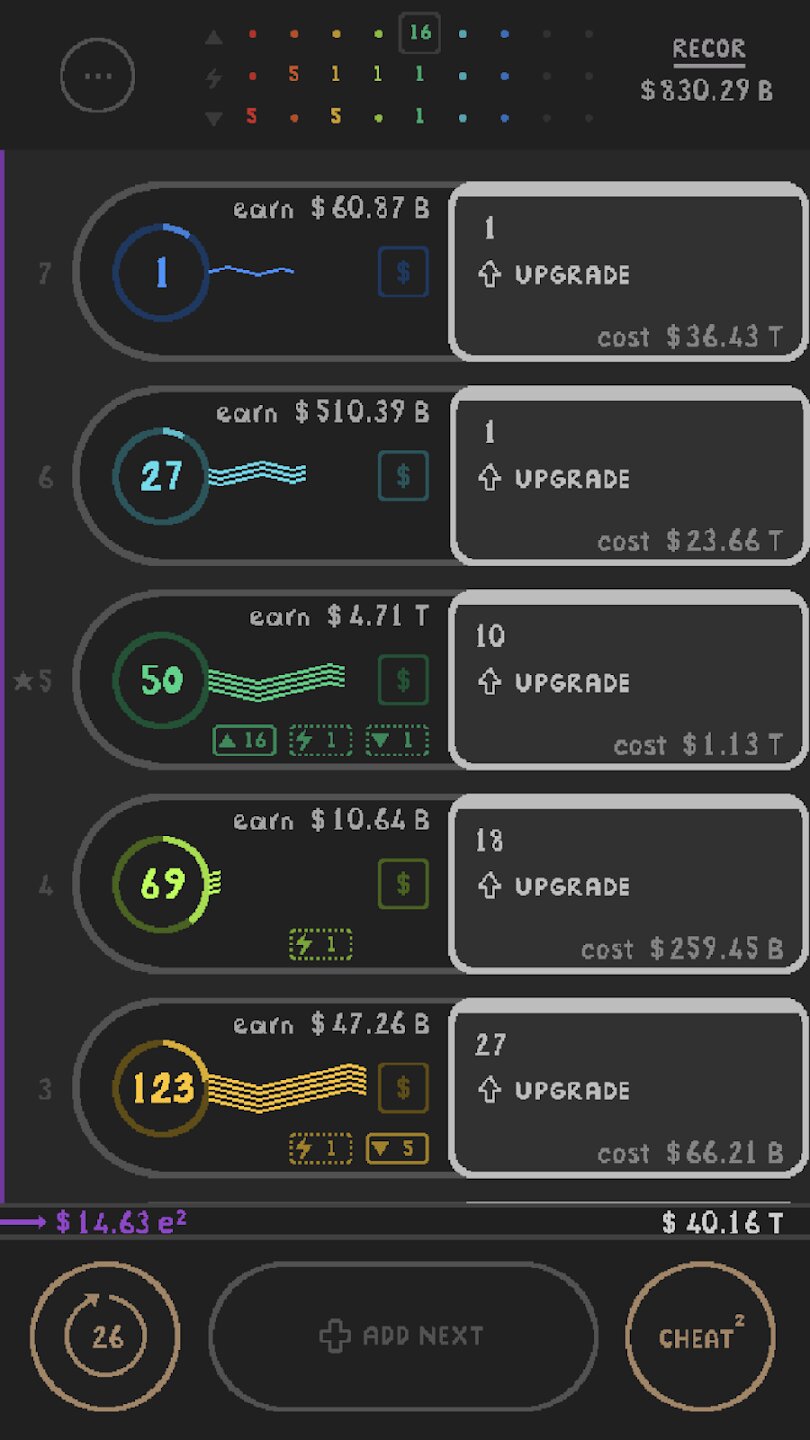Upgrade generator 5 for $1.13 T
The height and width of the screenshot is (1440, 810).
point(628,680)
